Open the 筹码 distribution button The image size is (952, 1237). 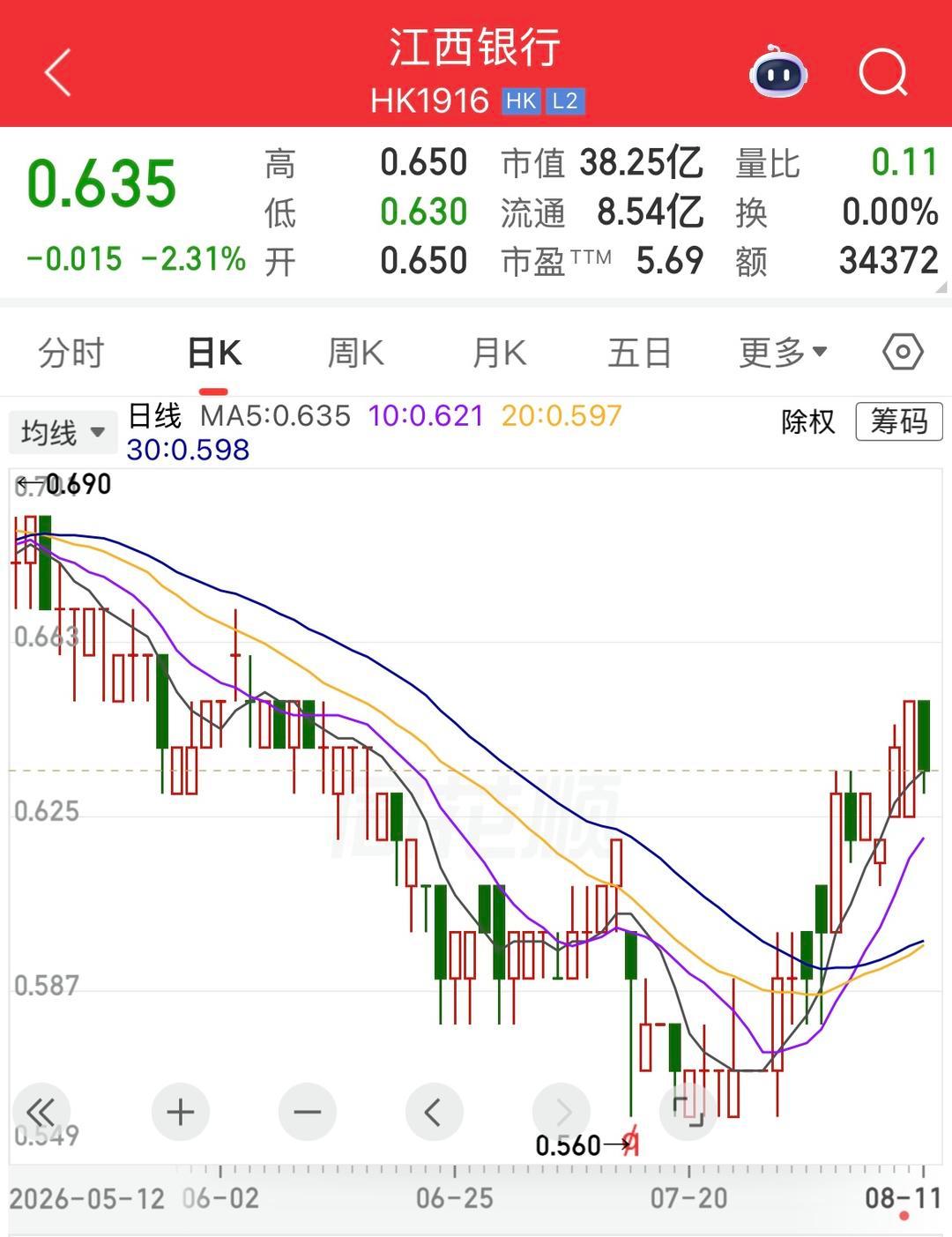pyautogui.click(x=899, y=421)
